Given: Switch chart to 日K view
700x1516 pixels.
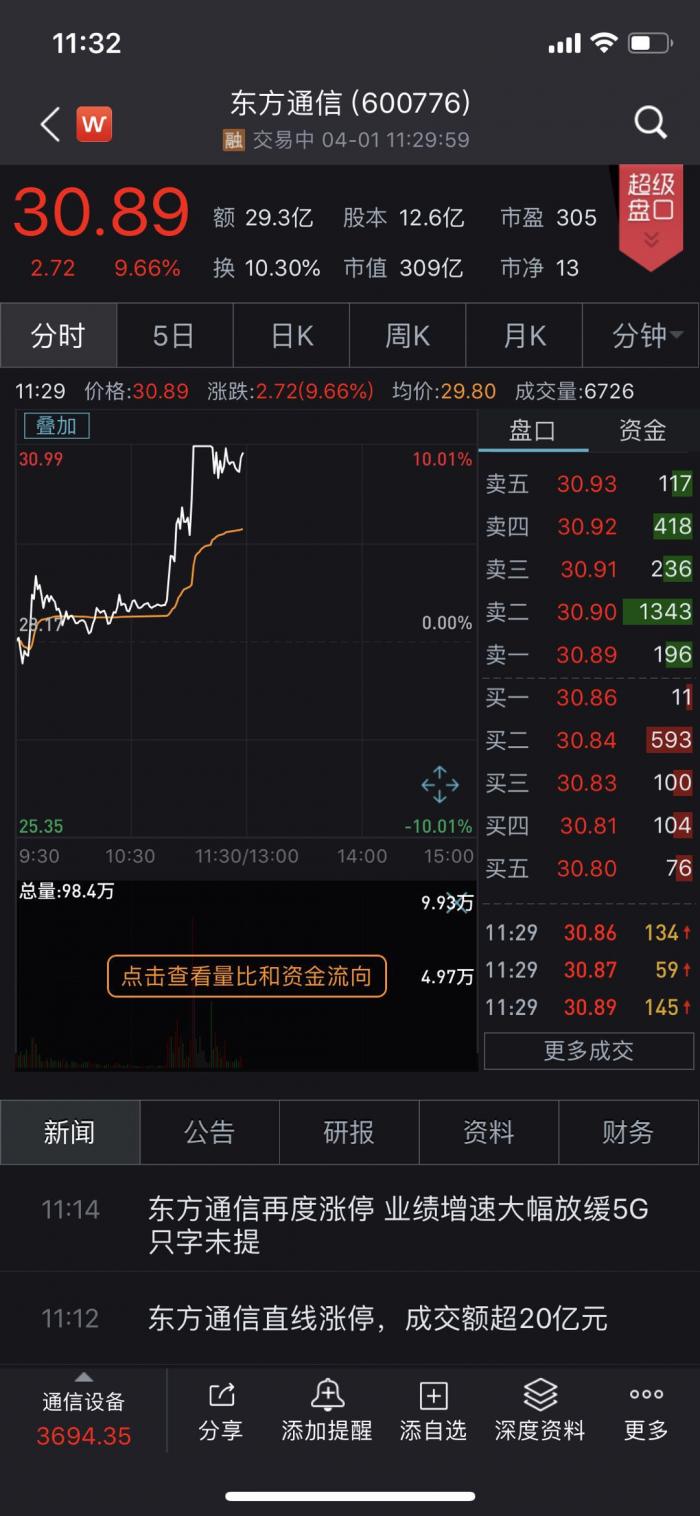Looking at the screenshot, I should pyautogui.click(x=291, y=336).
